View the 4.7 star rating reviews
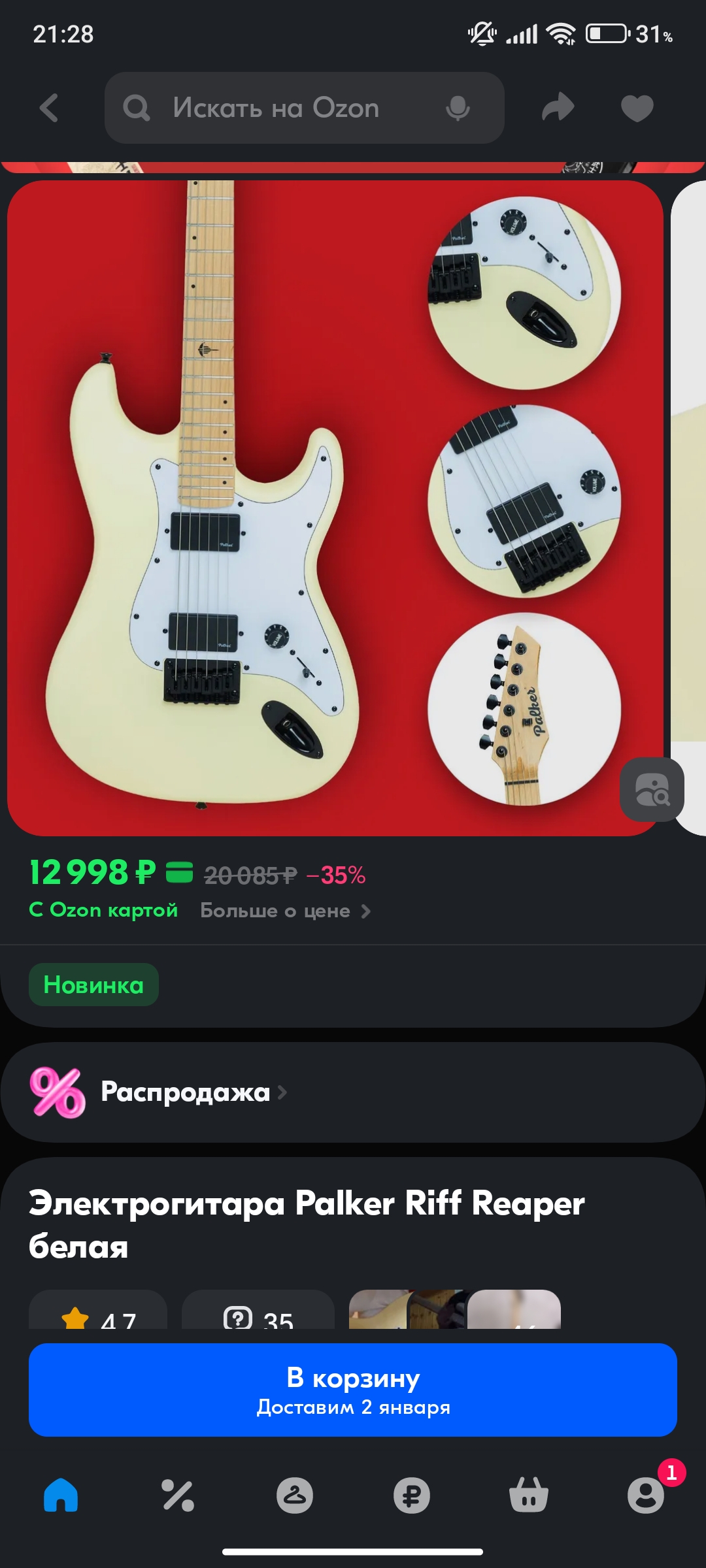The height and width of the screenshot is (1568, 706). [98, 1315]
